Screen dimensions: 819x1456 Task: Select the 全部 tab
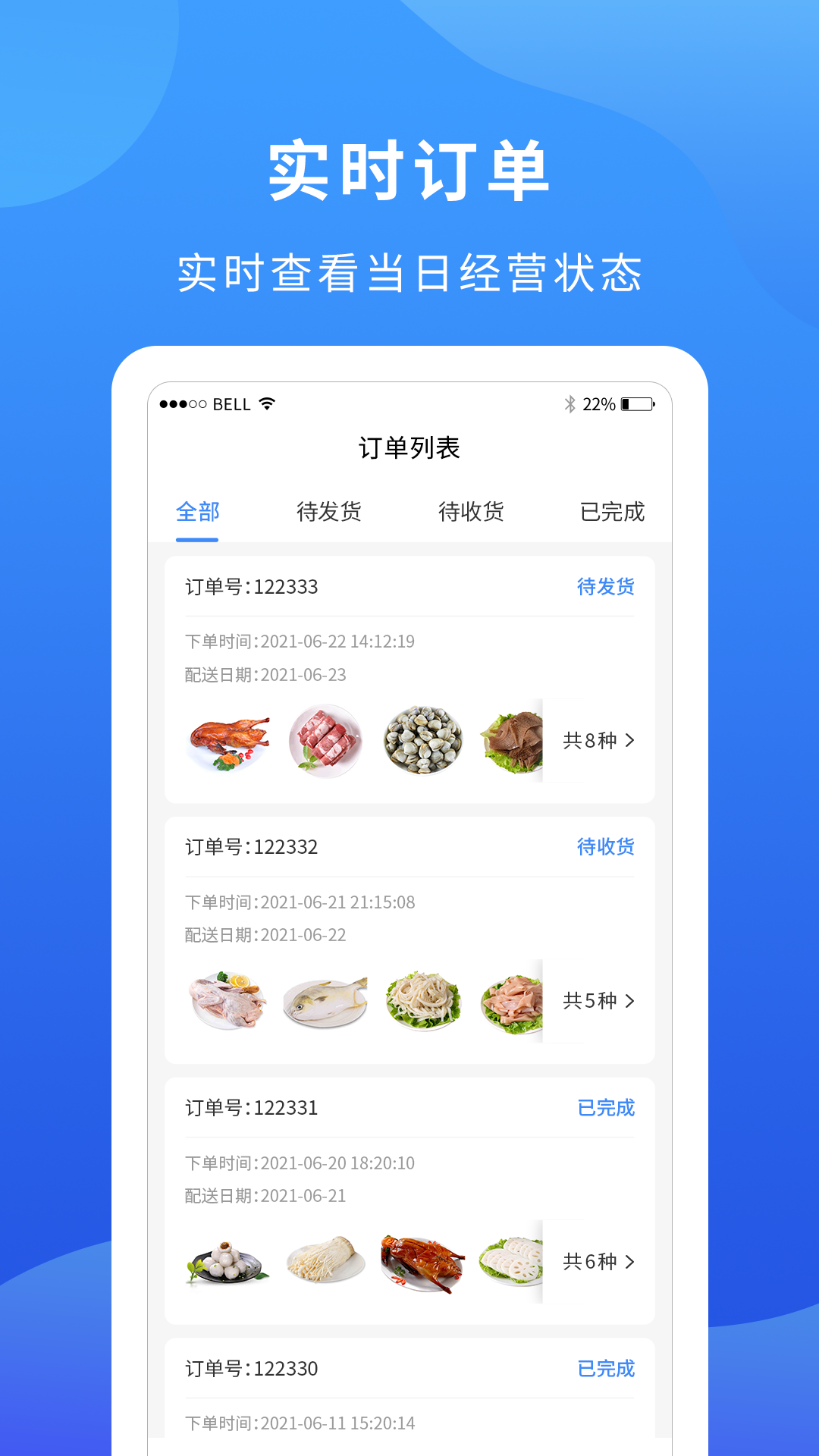click(x=196, y=513)
